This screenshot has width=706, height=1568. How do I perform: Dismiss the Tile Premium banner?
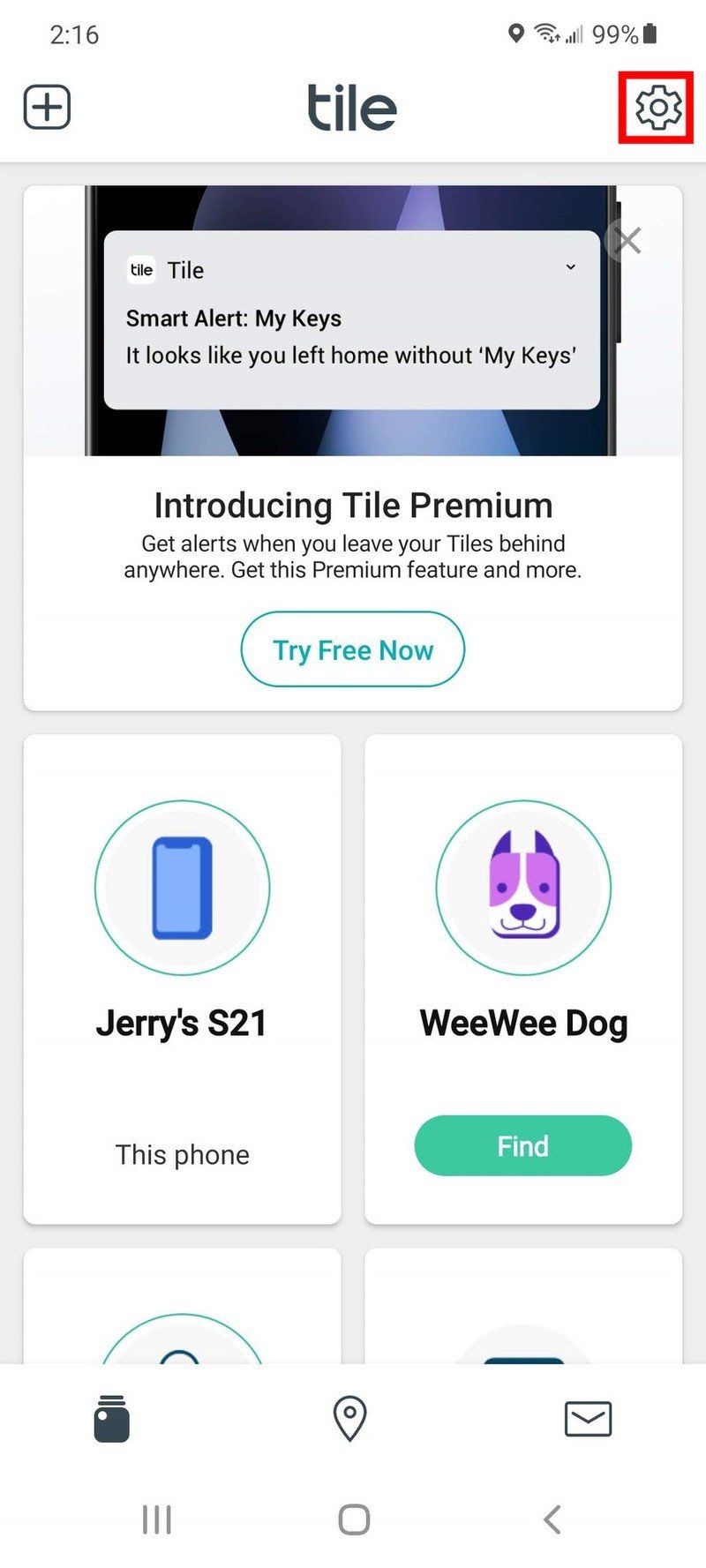[x=627, y=240]
